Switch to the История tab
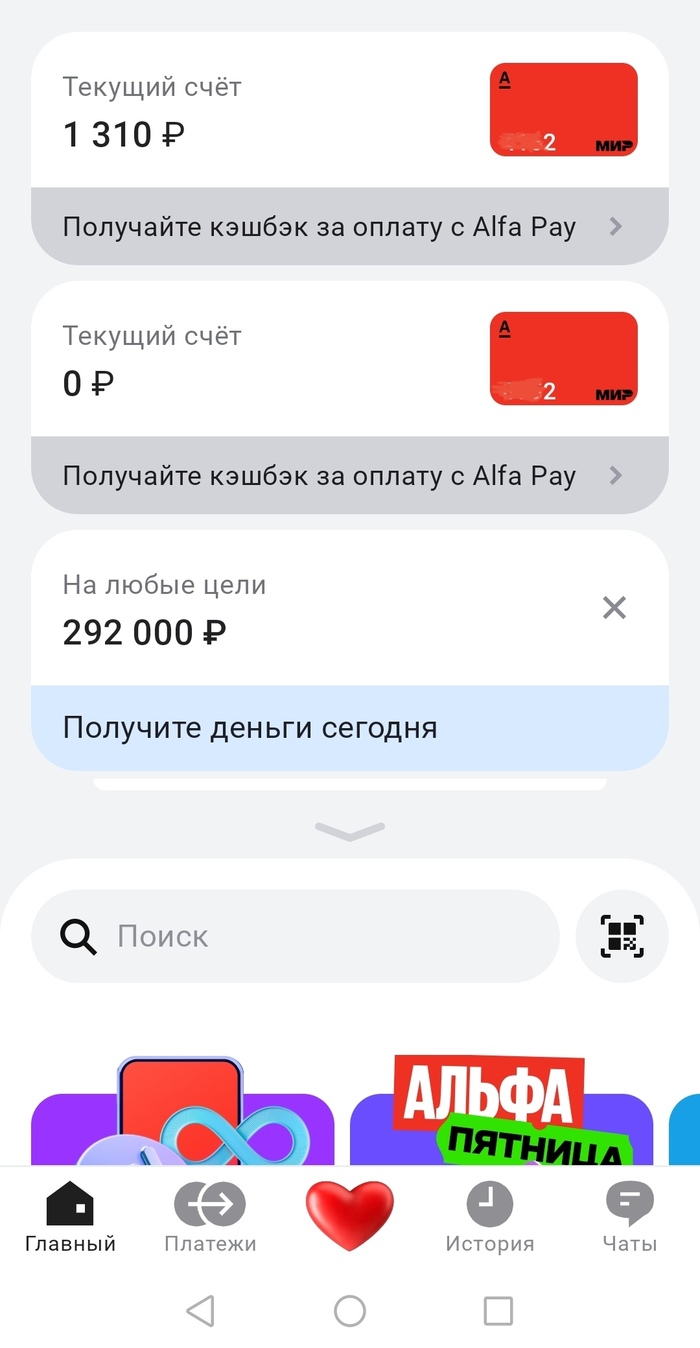This screenshot has width=700, height=1348. (489, 1217)
